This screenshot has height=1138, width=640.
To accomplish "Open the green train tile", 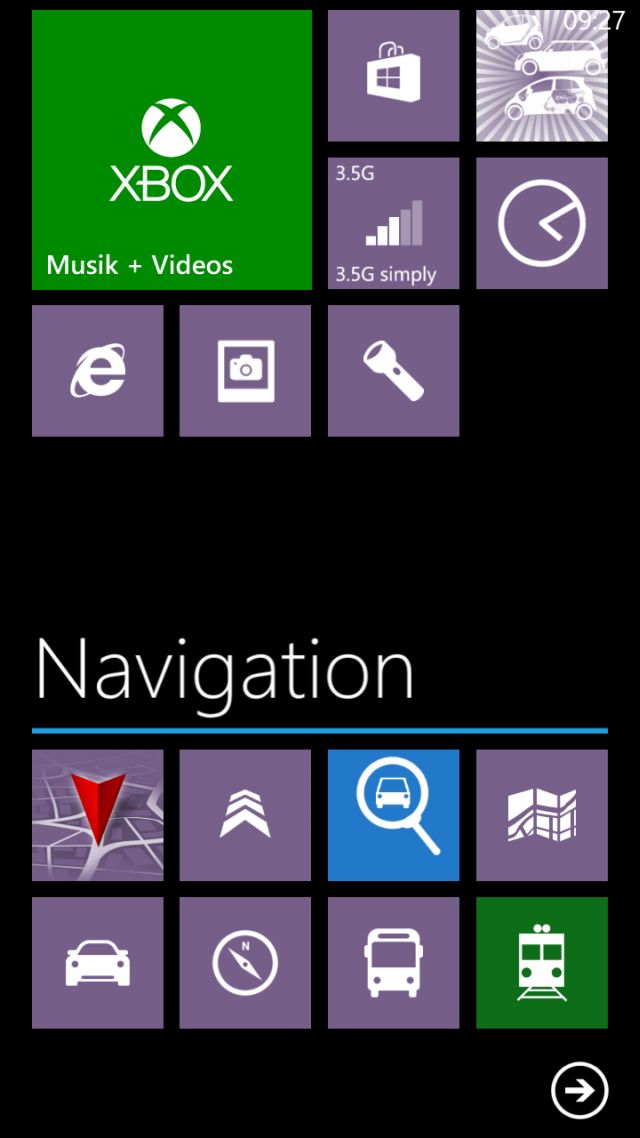I will click(x=541, y=963).
